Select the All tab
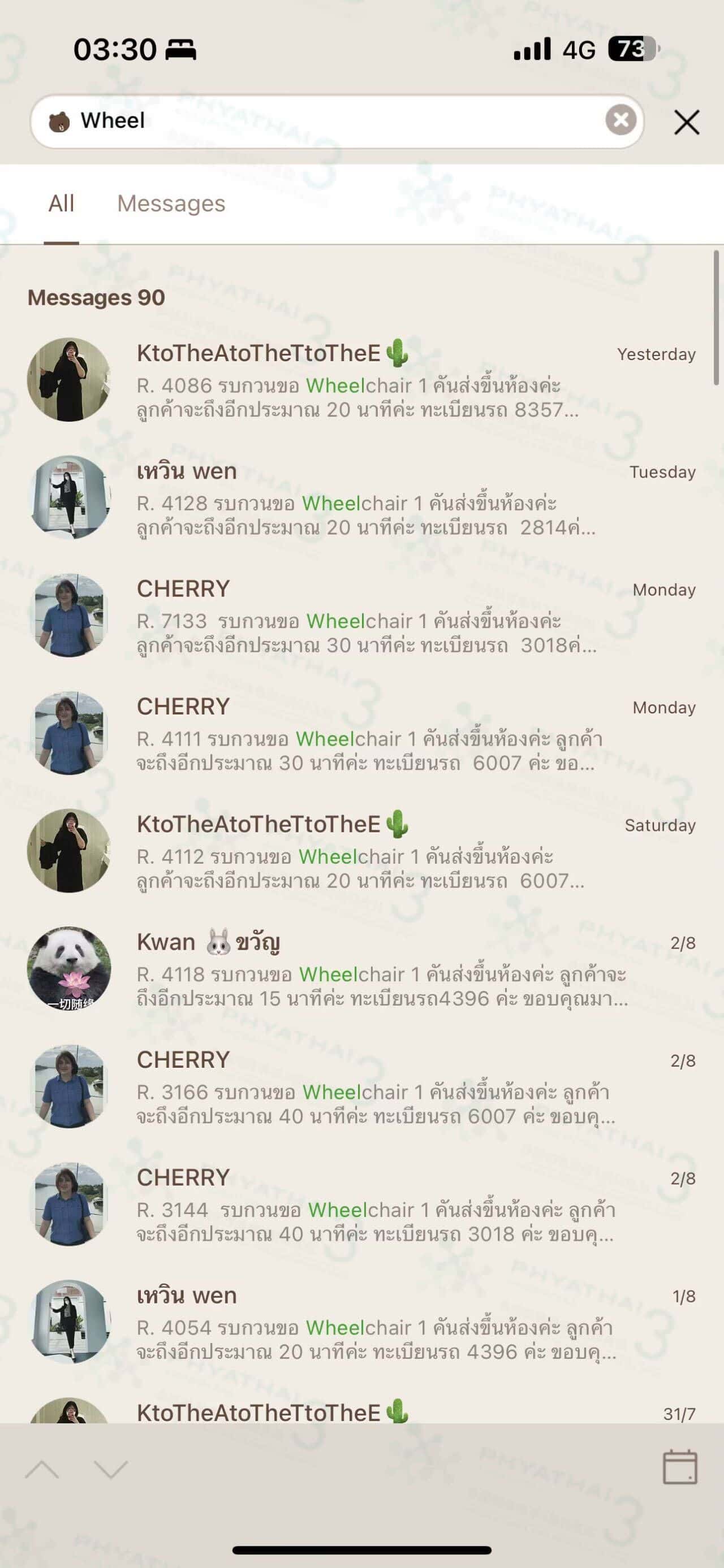Screen dimensions: 724x1568 pos(62,203)
